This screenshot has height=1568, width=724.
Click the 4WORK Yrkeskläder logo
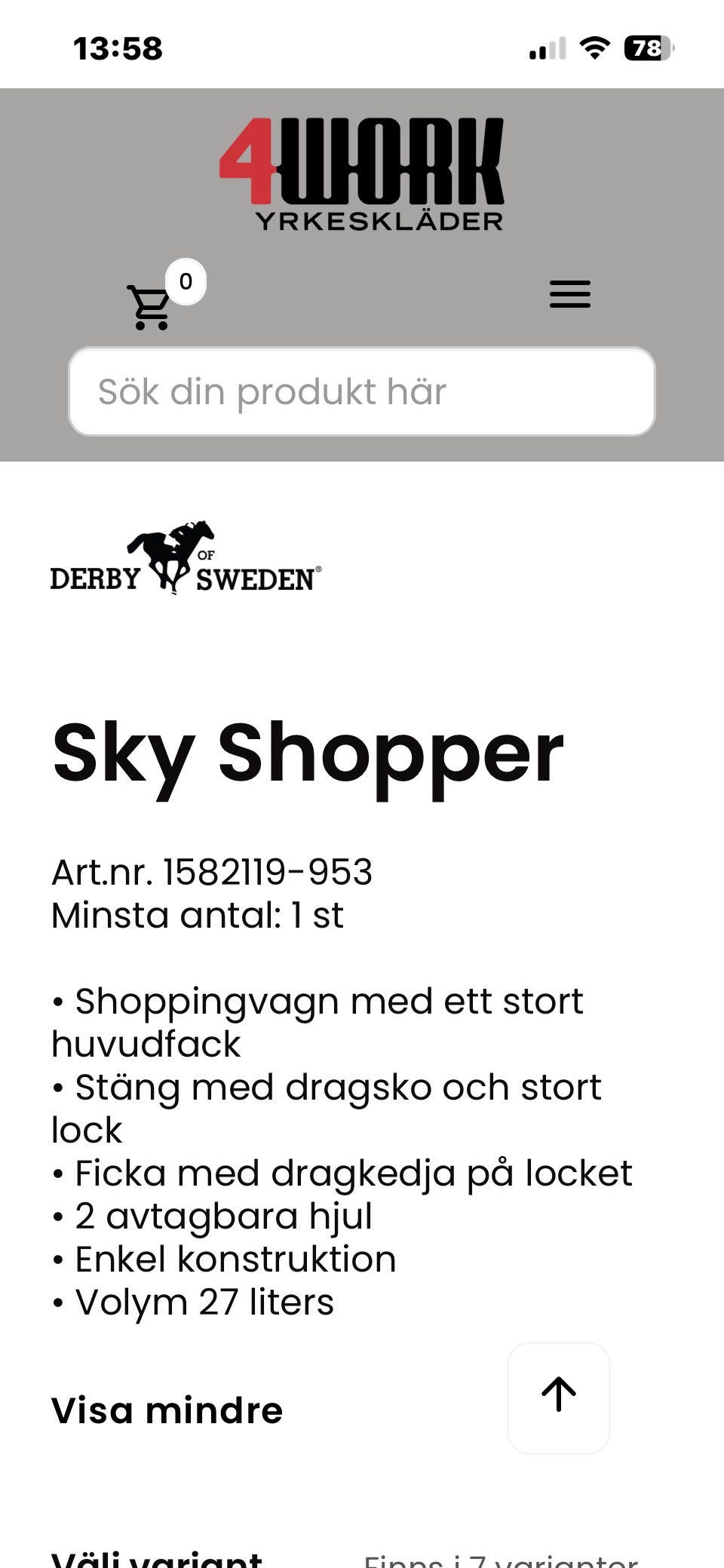click(362, 170)
